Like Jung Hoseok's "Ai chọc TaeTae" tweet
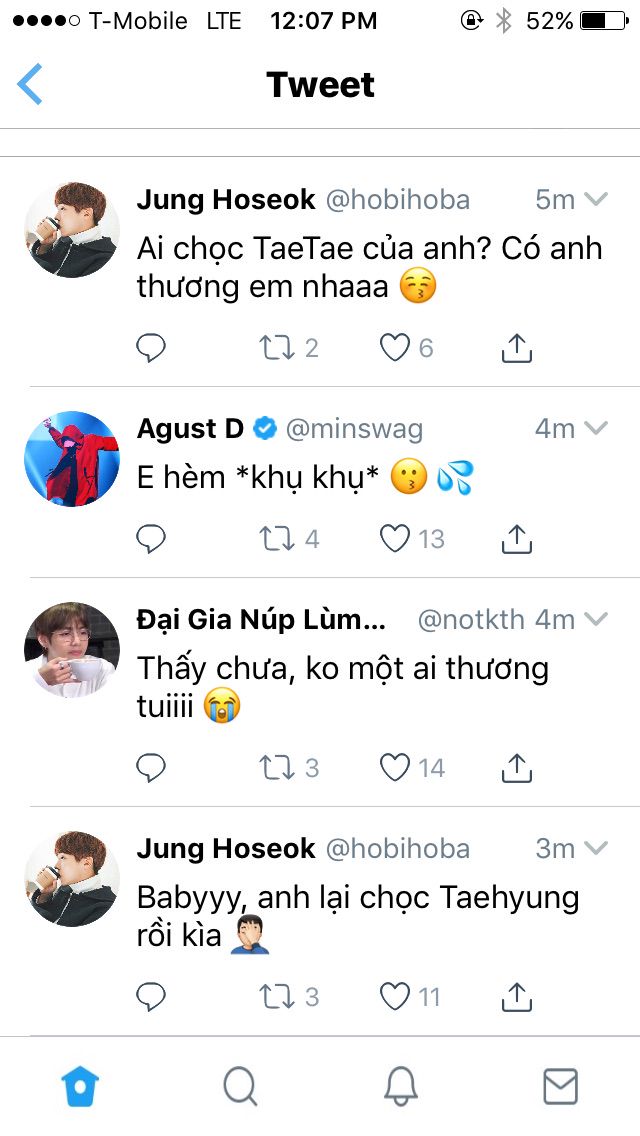640x1136 pixels. point(395,347)
